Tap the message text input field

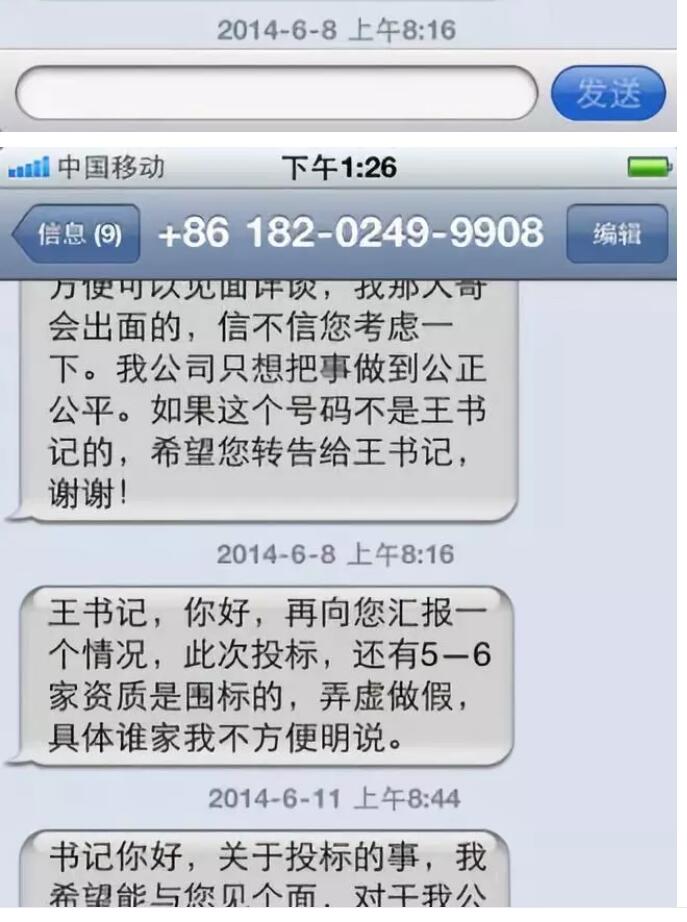(x=276, y=94)
